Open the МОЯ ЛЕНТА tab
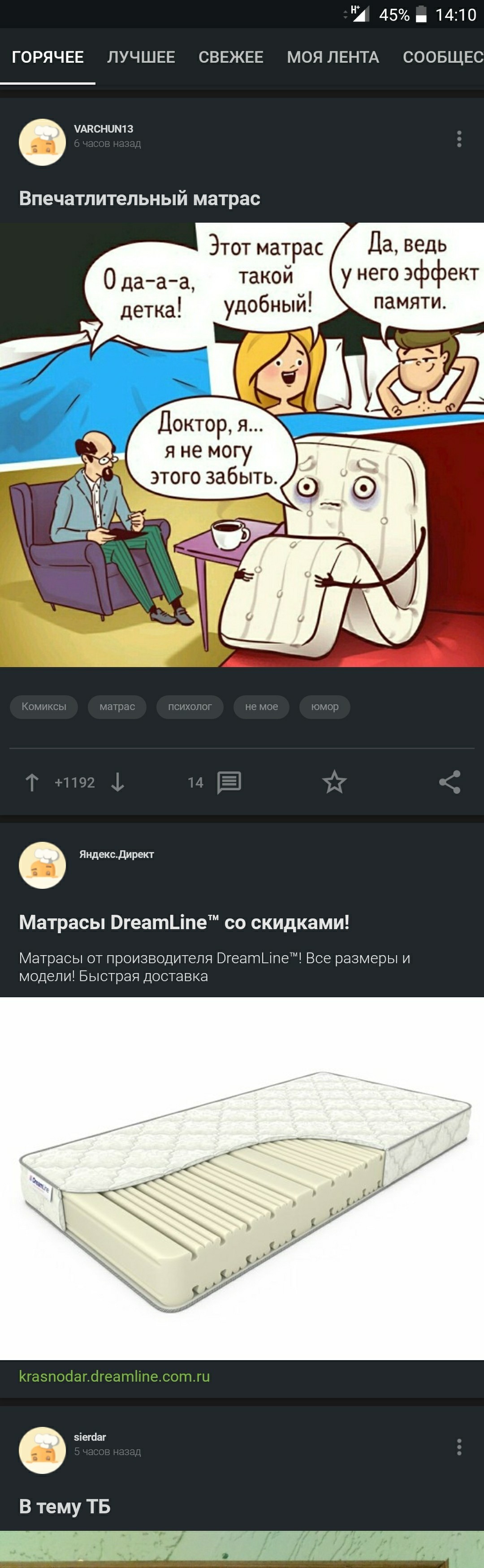 pyautogui.click(x=333, y=57)
